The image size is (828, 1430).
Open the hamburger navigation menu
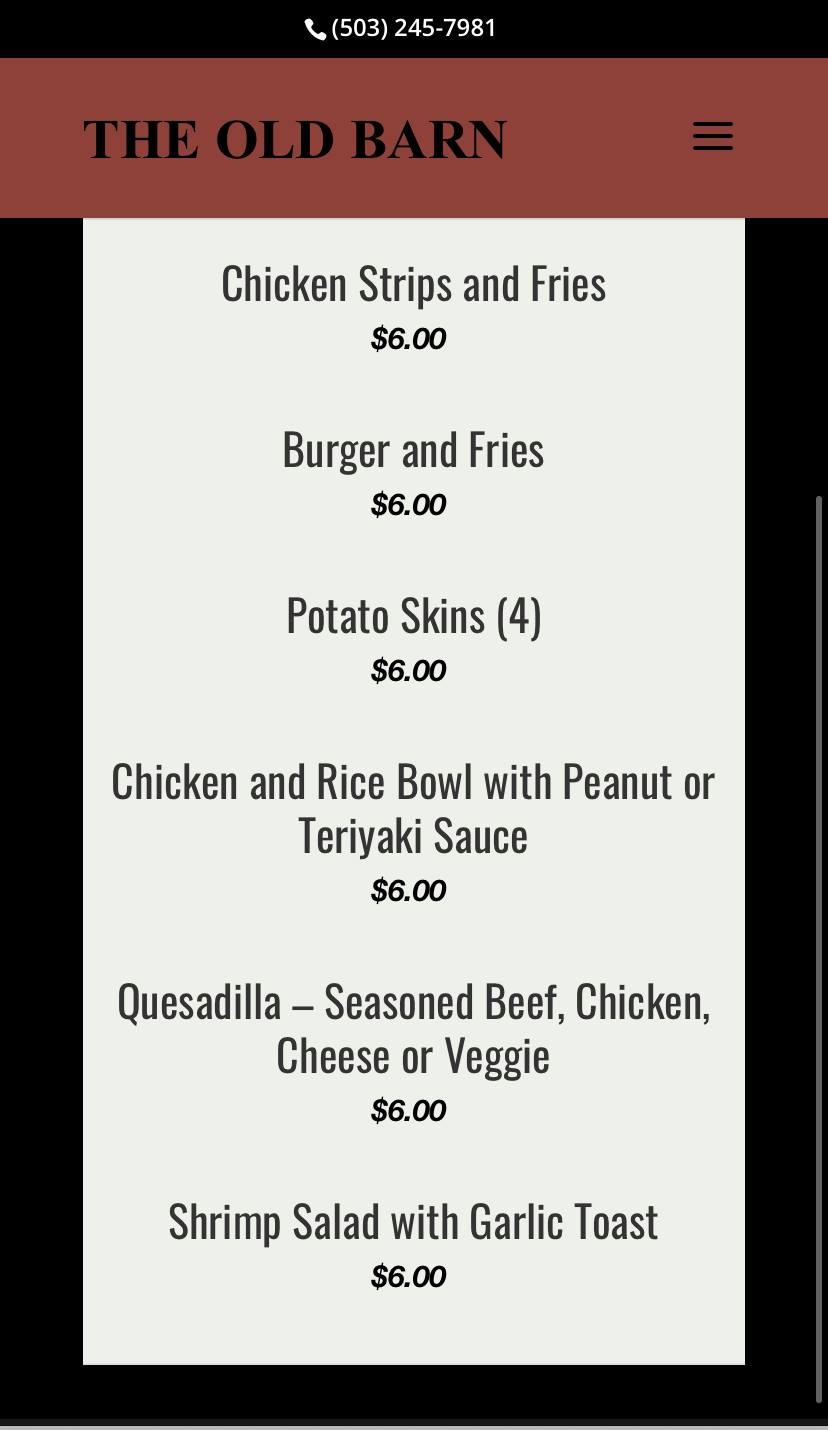712,137
